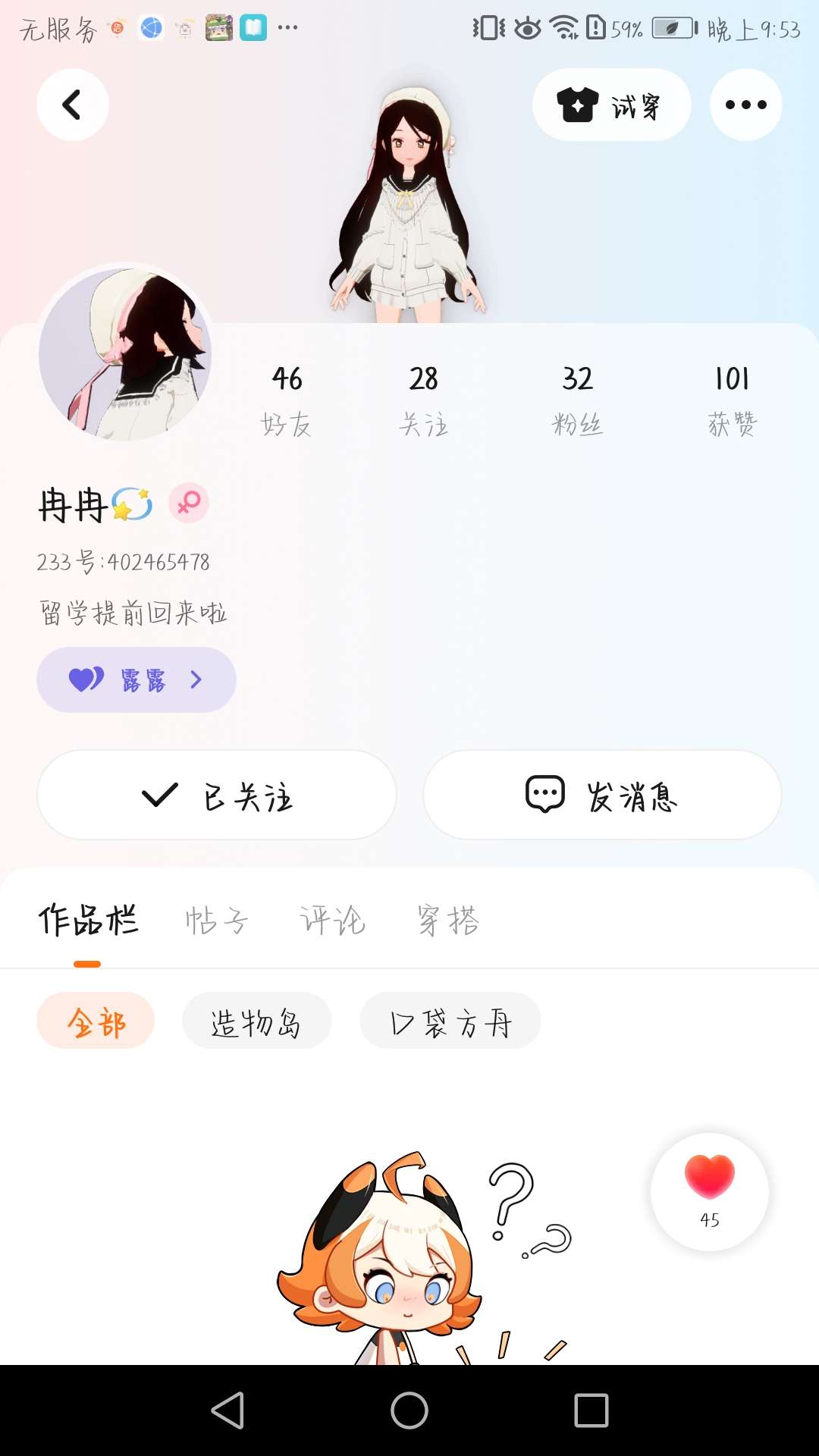819x1456 pixels.
Task: View the 46 好友 friends list
Action: [287, 400]
